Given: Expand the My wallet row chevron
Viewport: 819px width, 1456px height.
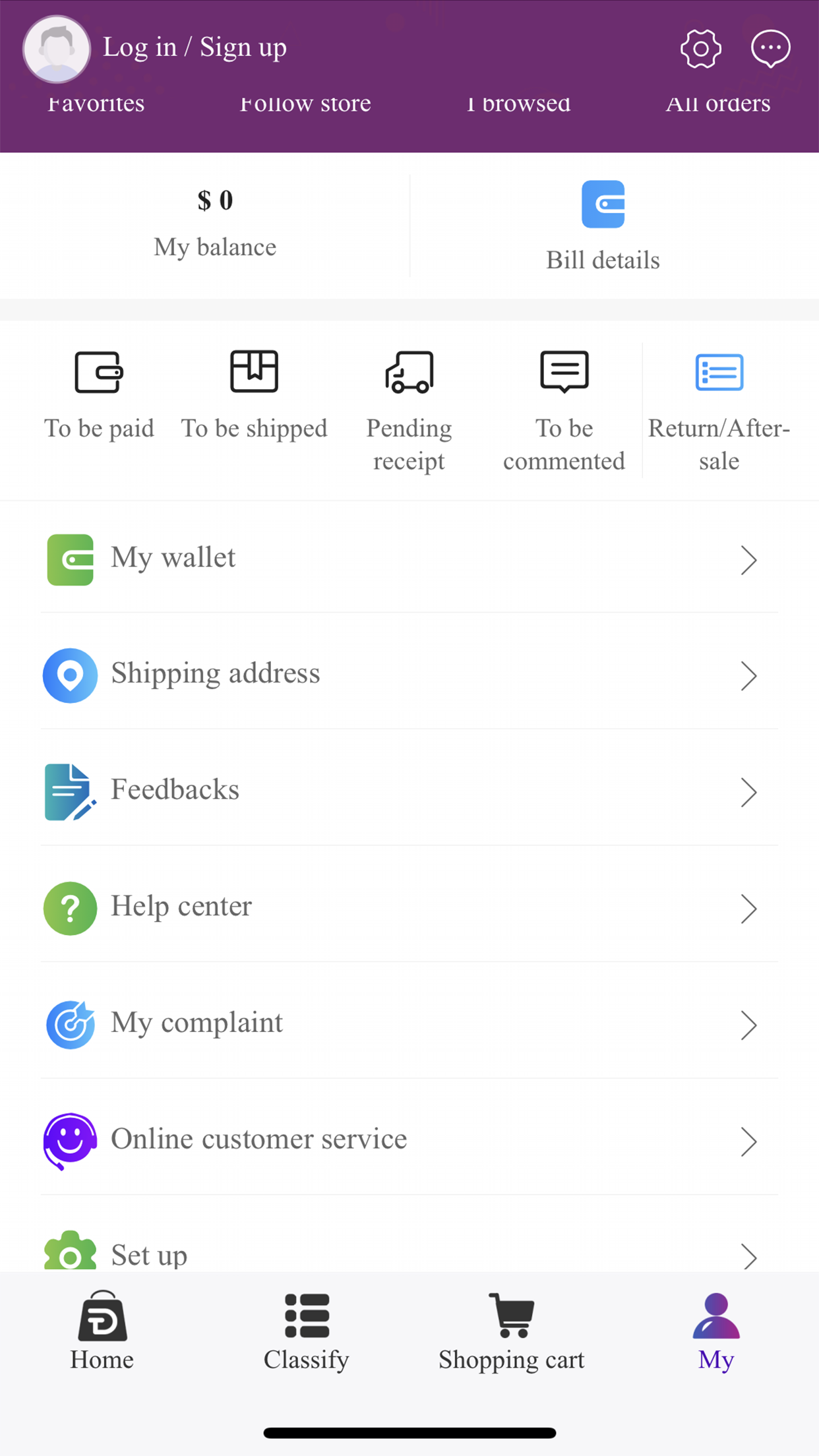Looking at the screenshot, I should (749, 560).
